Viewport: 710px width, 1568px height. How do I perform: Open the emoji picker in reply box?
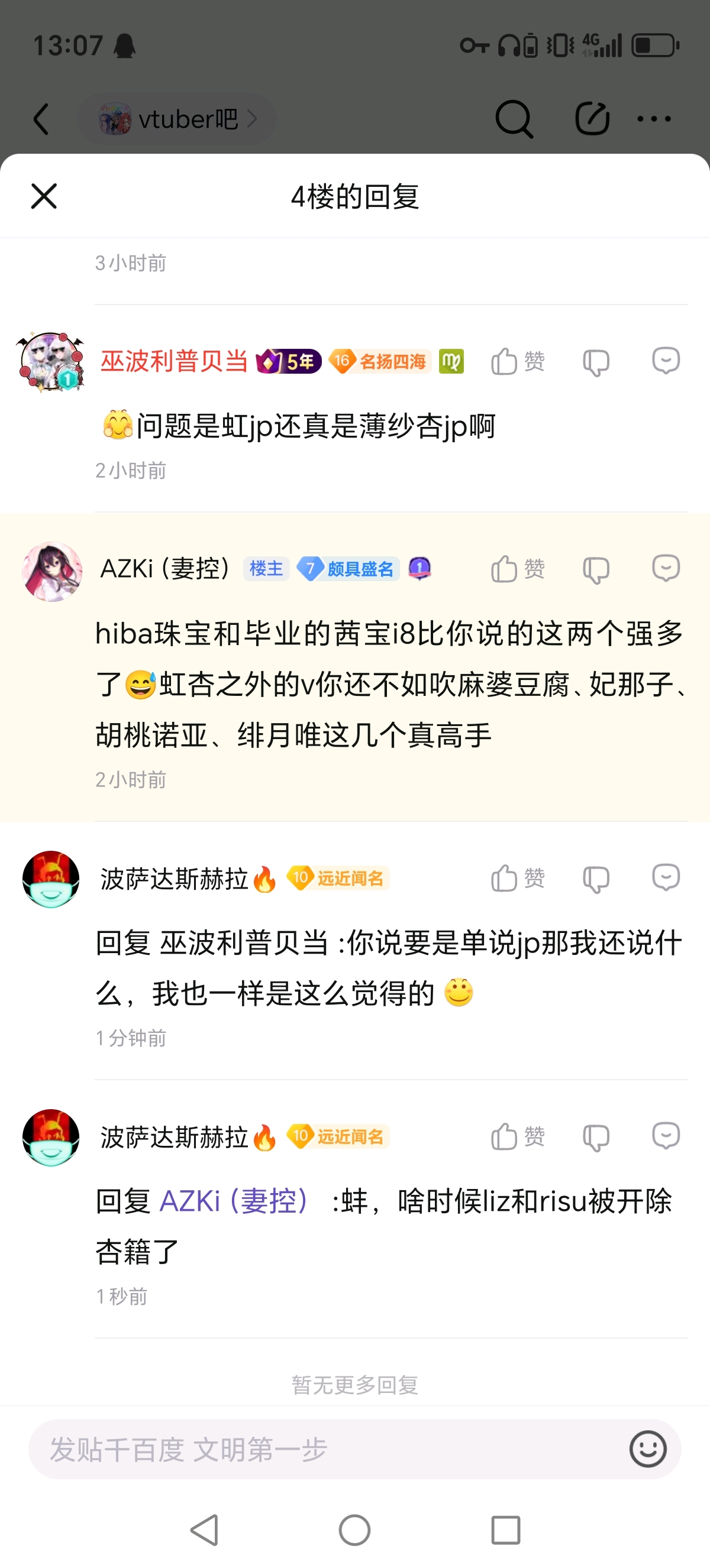[x=647, y=1449]
